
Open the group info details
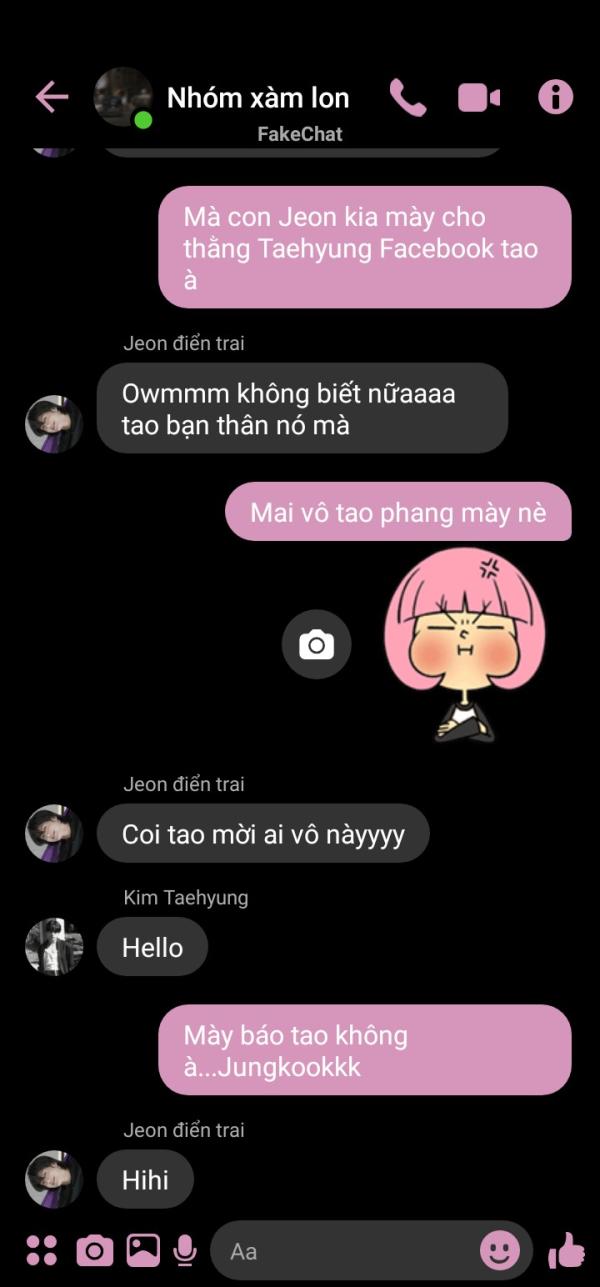point(555,97)
